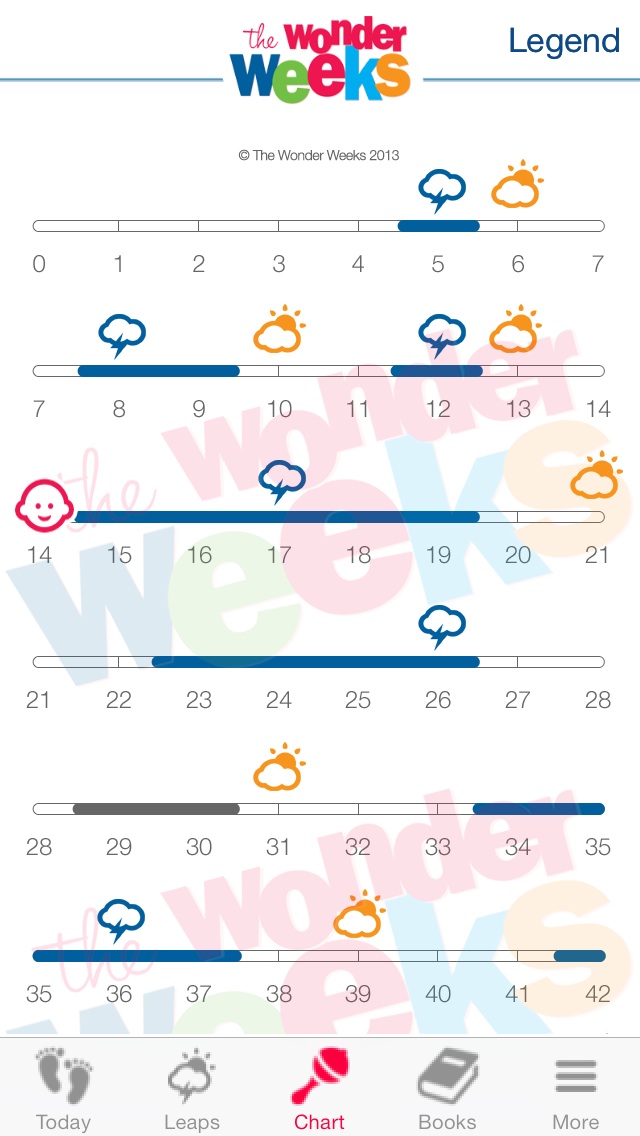Open the Books tab
The width and height of the screenshot is (640, 1136).
447,1088
